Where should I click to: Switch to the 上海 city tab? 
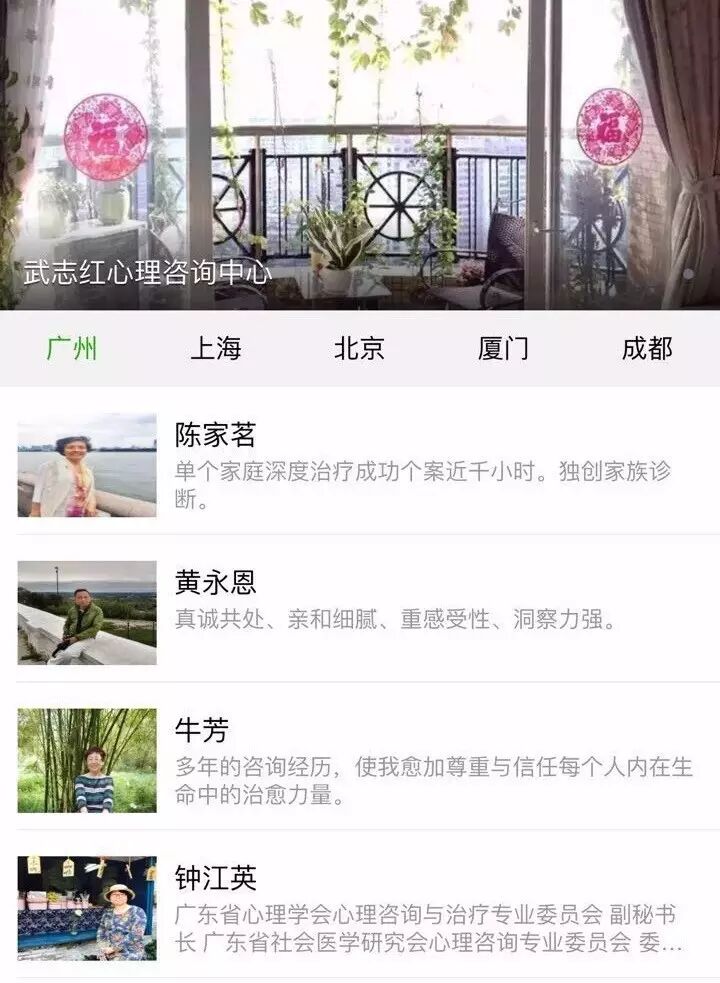216,348
